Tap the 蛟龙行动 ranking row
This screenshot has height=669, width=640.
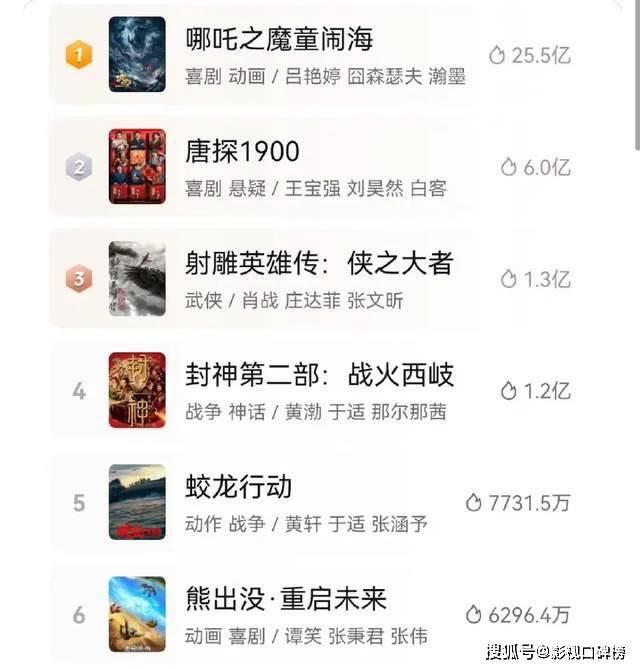pyautogui.click(x=239, y=487)
